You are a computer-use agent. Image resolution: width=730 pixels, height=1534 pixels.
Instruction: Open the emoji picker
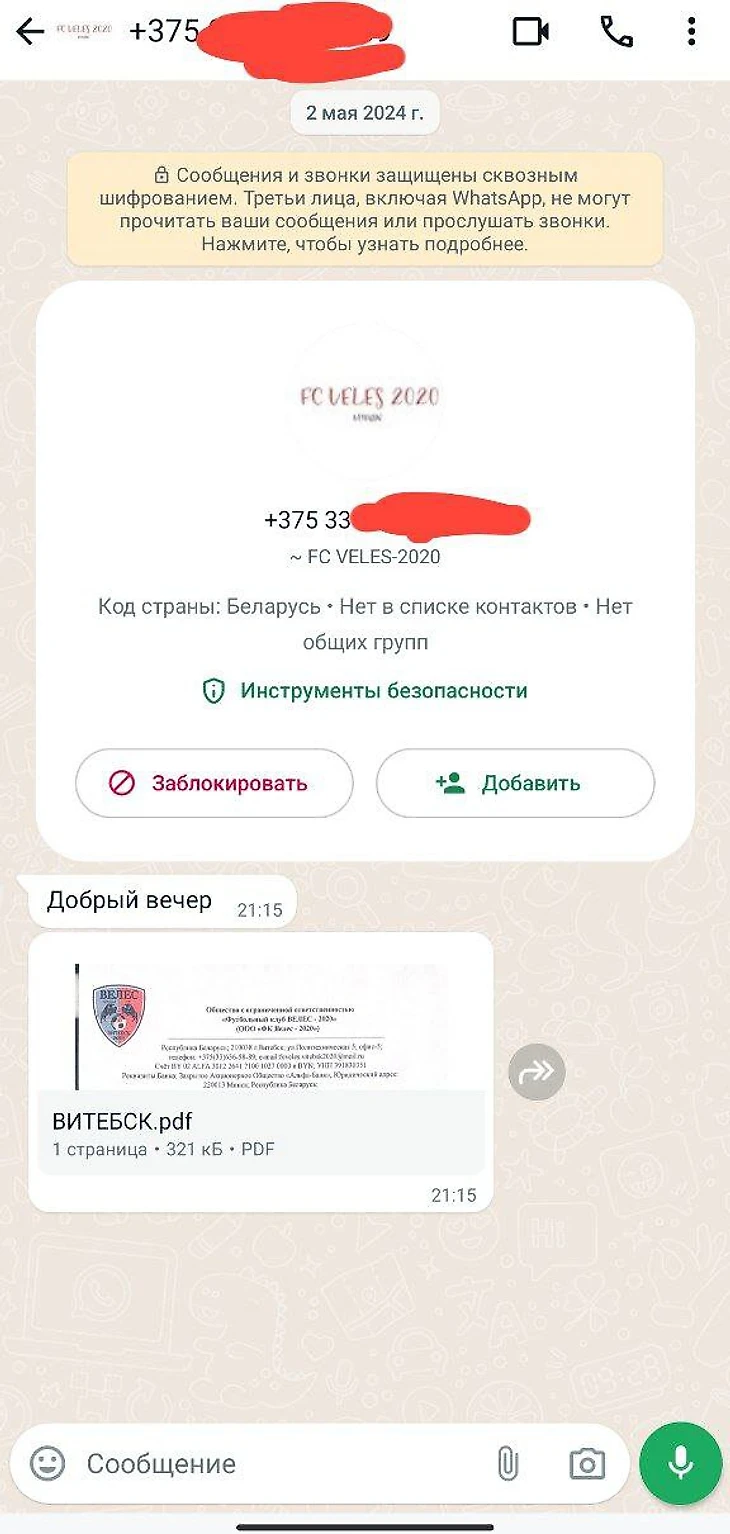[47, 1464]
